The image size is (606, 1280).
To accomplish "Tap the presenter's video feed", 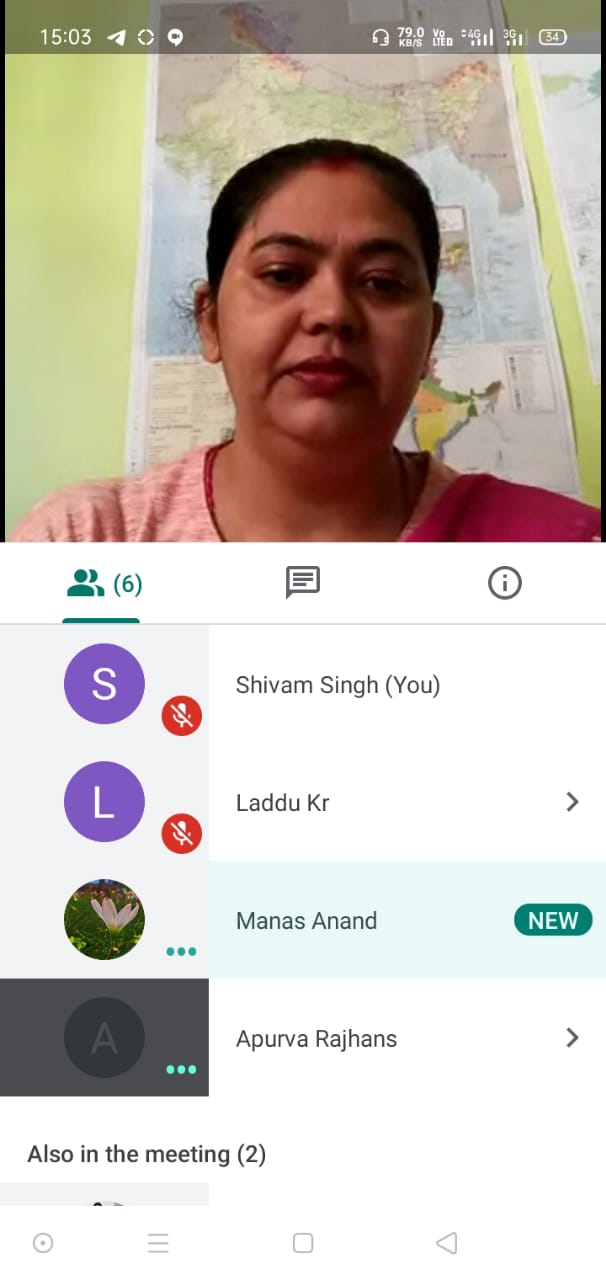I will tap(303, 300).
